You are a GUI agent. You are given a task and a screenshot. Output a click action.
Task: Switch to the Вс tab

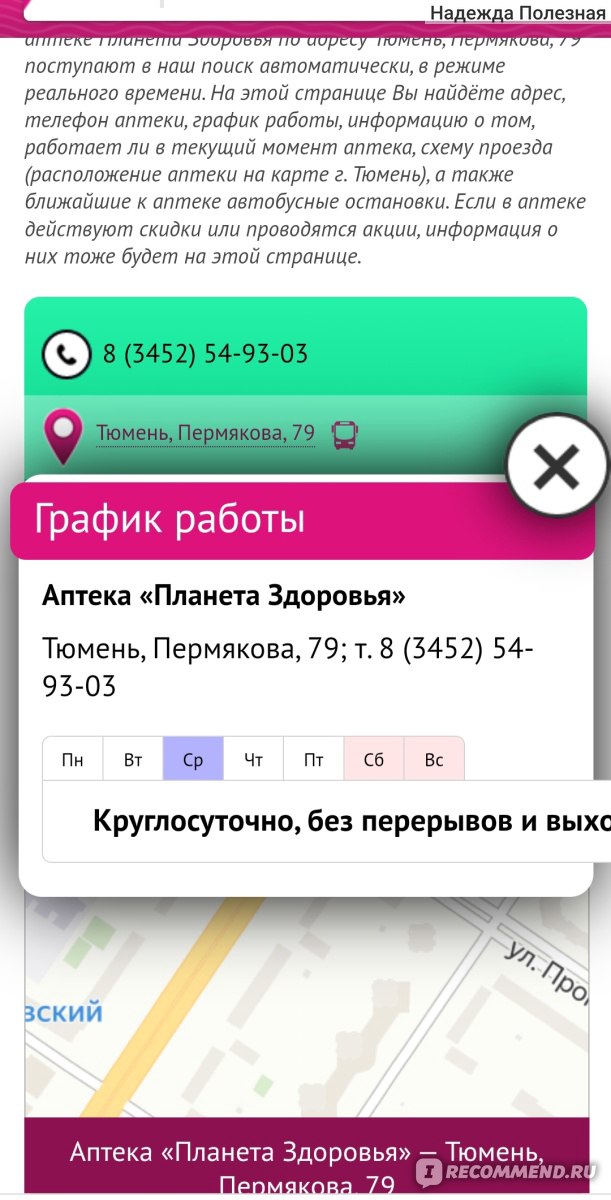[x=434, y=760]
